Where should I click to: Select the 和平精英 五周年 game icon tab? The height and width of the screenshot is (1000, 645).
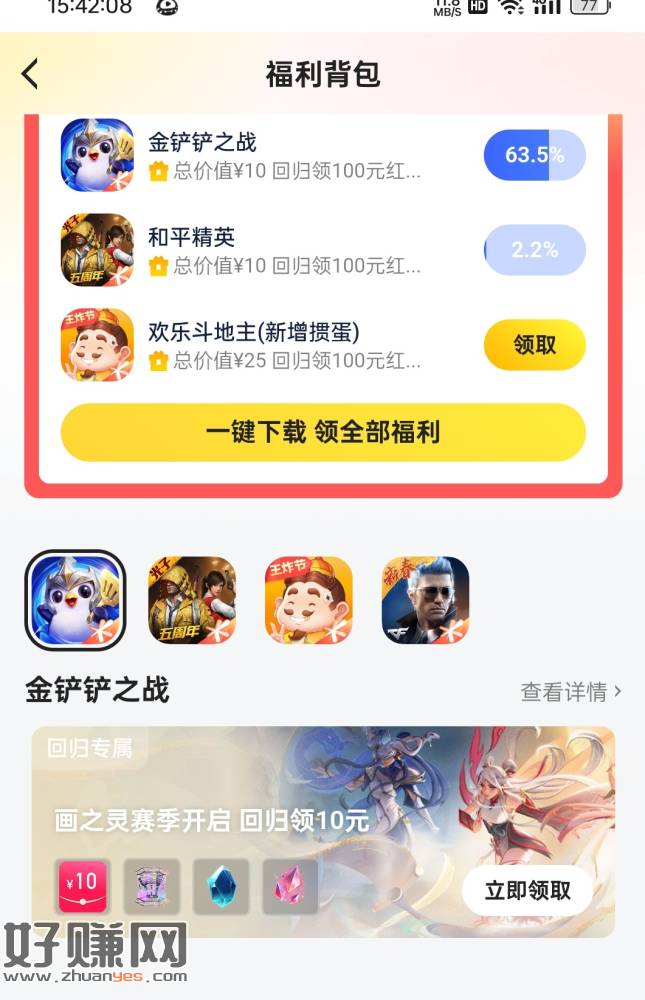tap(192, 600)
